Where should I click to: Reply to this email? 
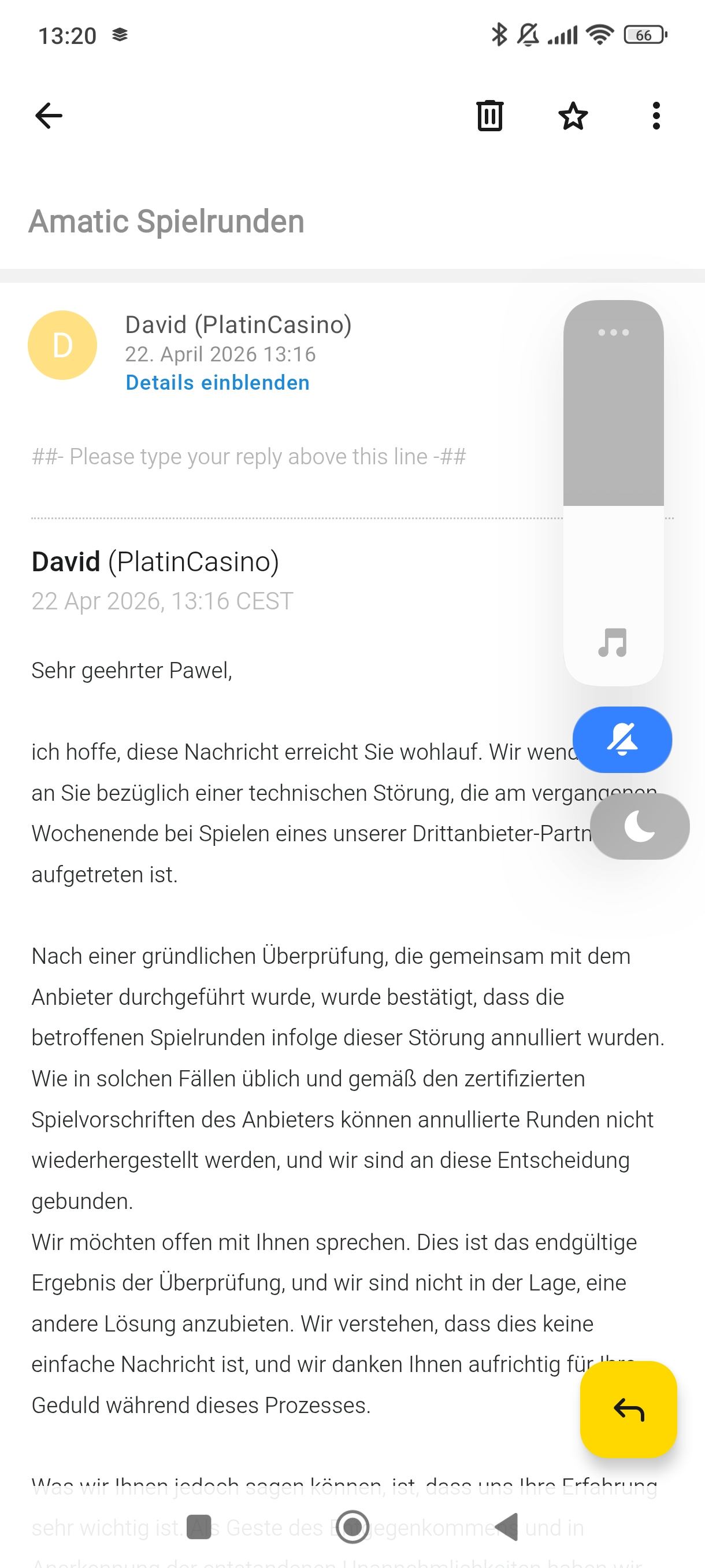pos(628,1408)
